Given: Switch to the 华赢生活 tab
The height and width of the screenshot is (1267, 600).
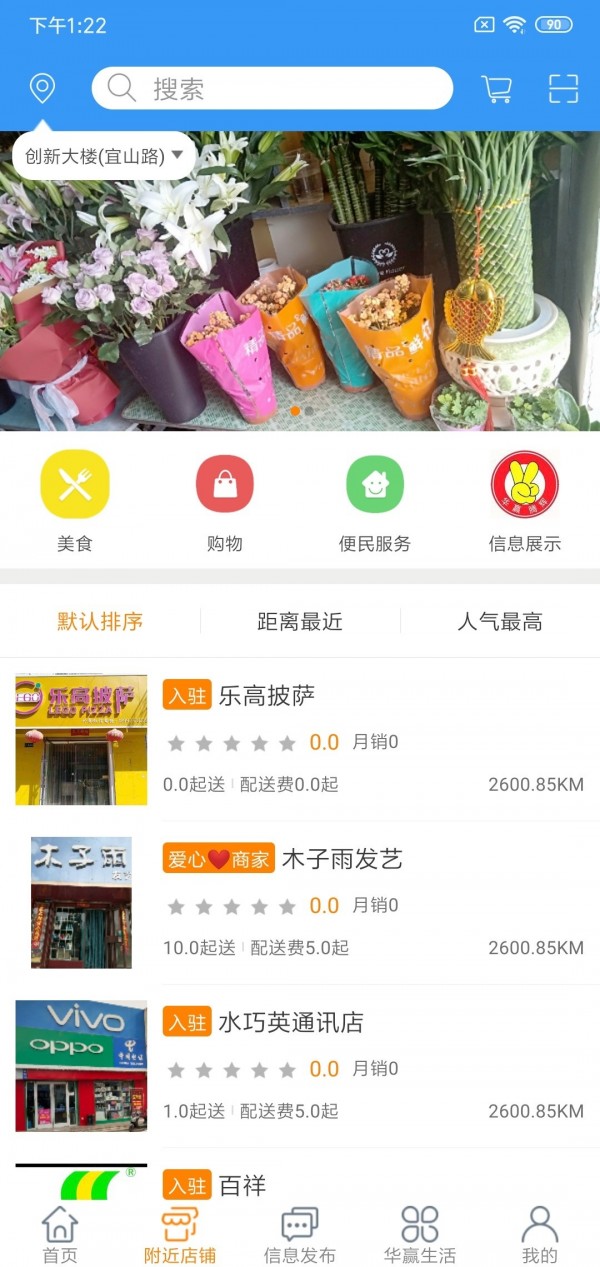Looking at the screenshot, I should pos(420,1235).
